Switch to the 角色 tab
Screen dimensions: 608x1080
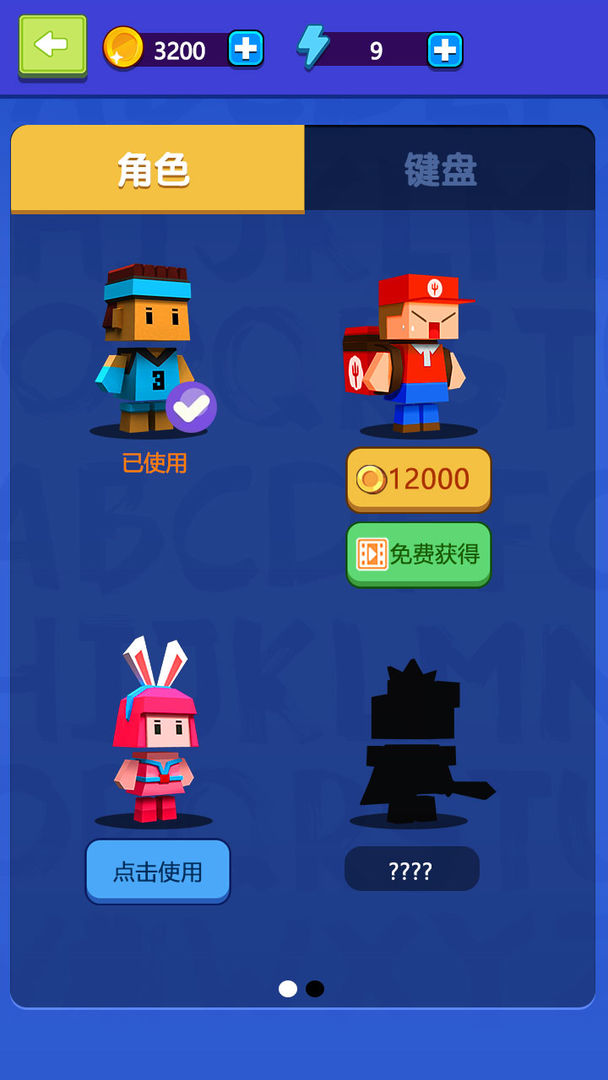(x=157, y=169)
